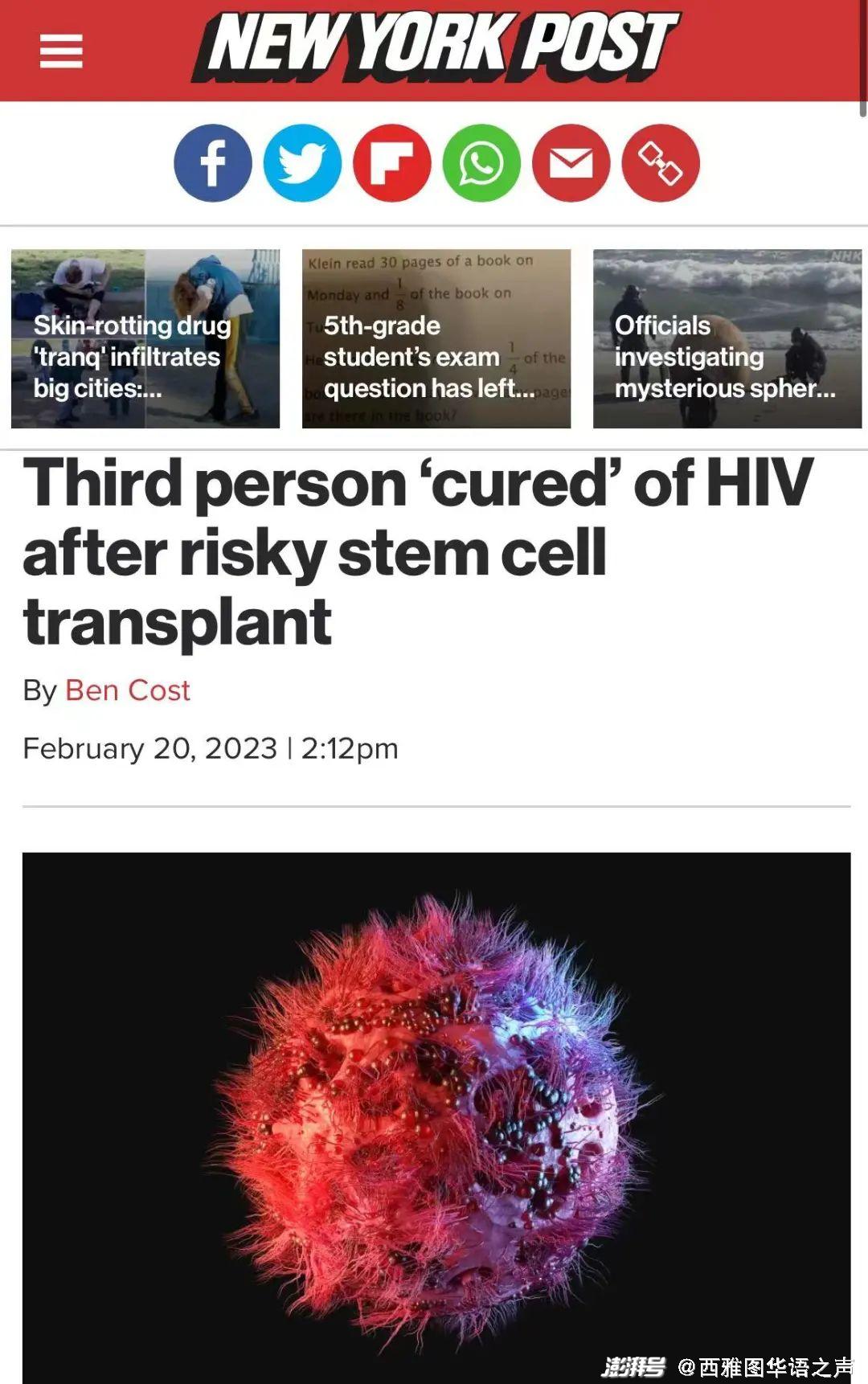Share article via WhatsApp
This screenshot has width=868, height=1384.
(481, 163)
